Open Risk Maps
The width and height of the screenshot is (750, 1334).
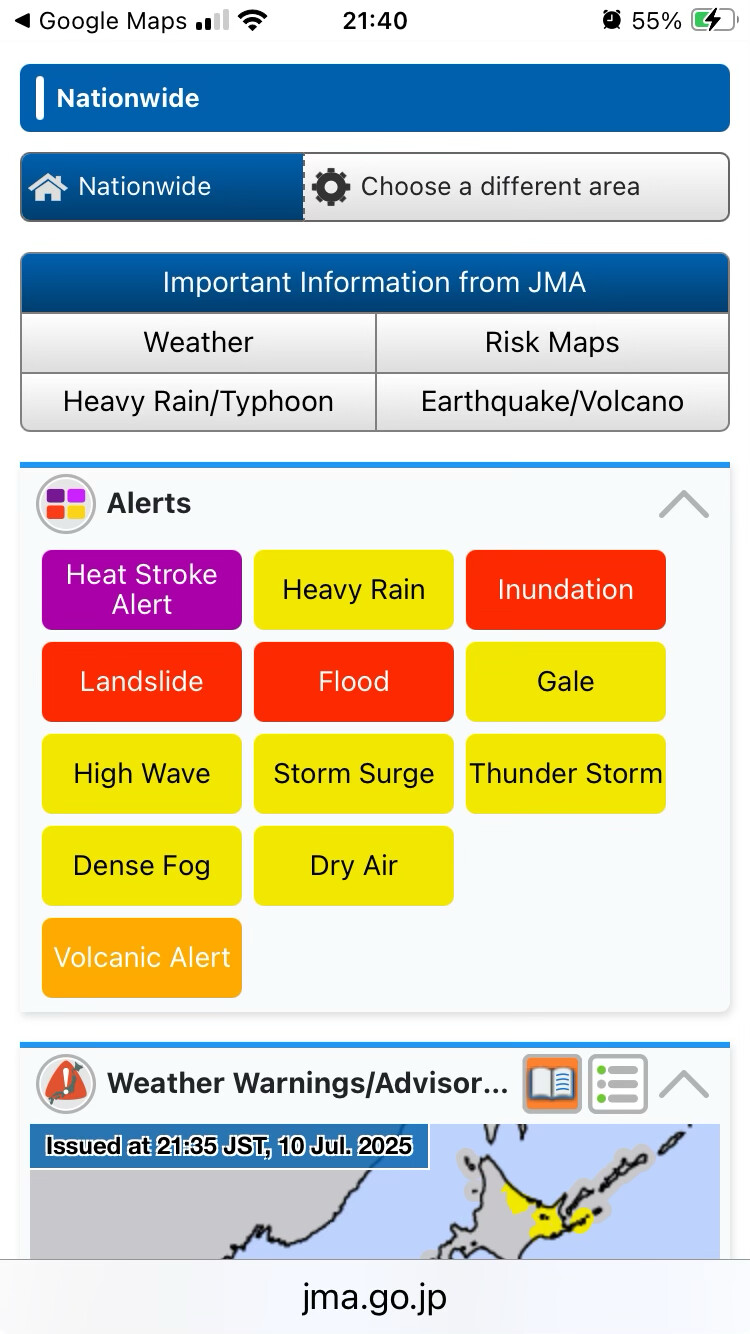pyautogui.click(x=552, y=343)
